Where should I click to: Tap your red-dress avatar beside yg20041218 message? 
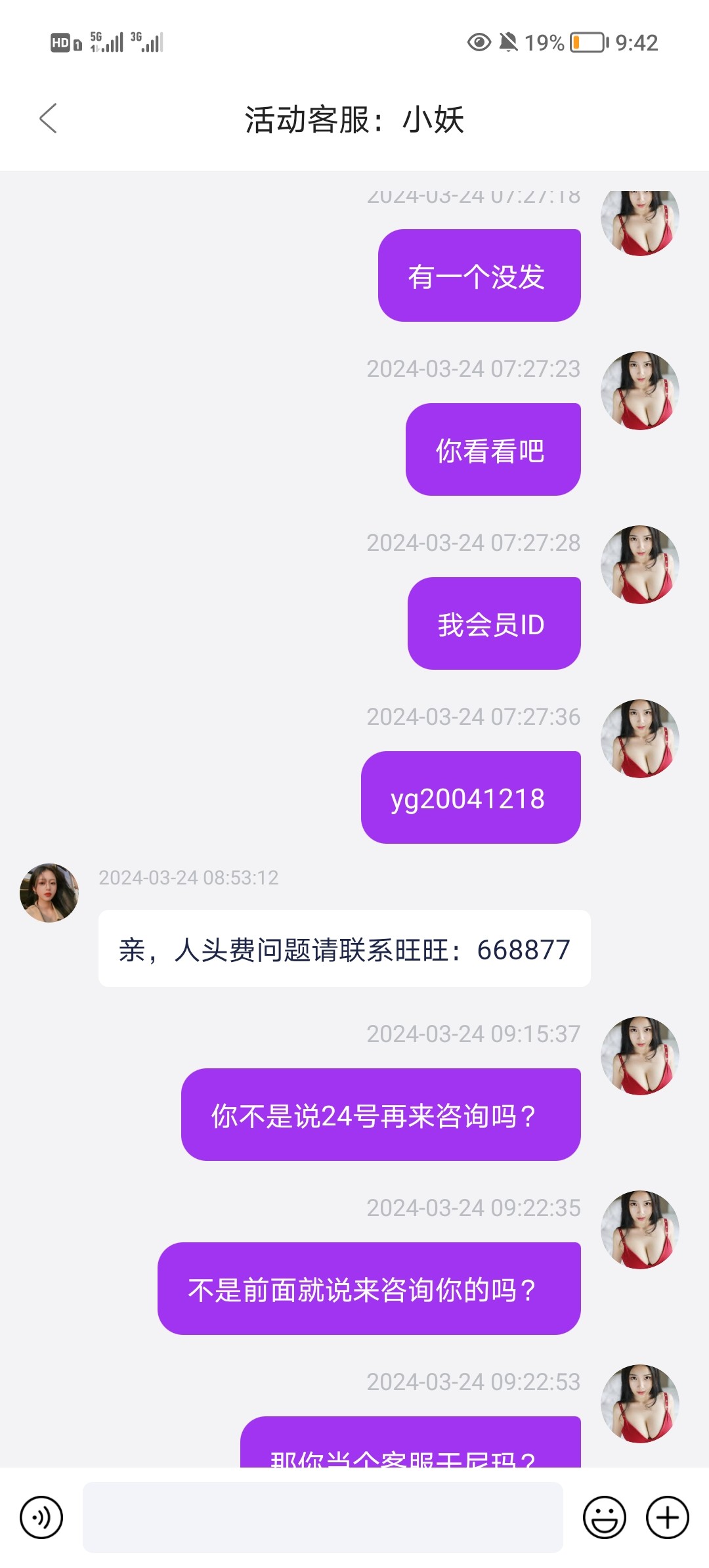point(639,739)
